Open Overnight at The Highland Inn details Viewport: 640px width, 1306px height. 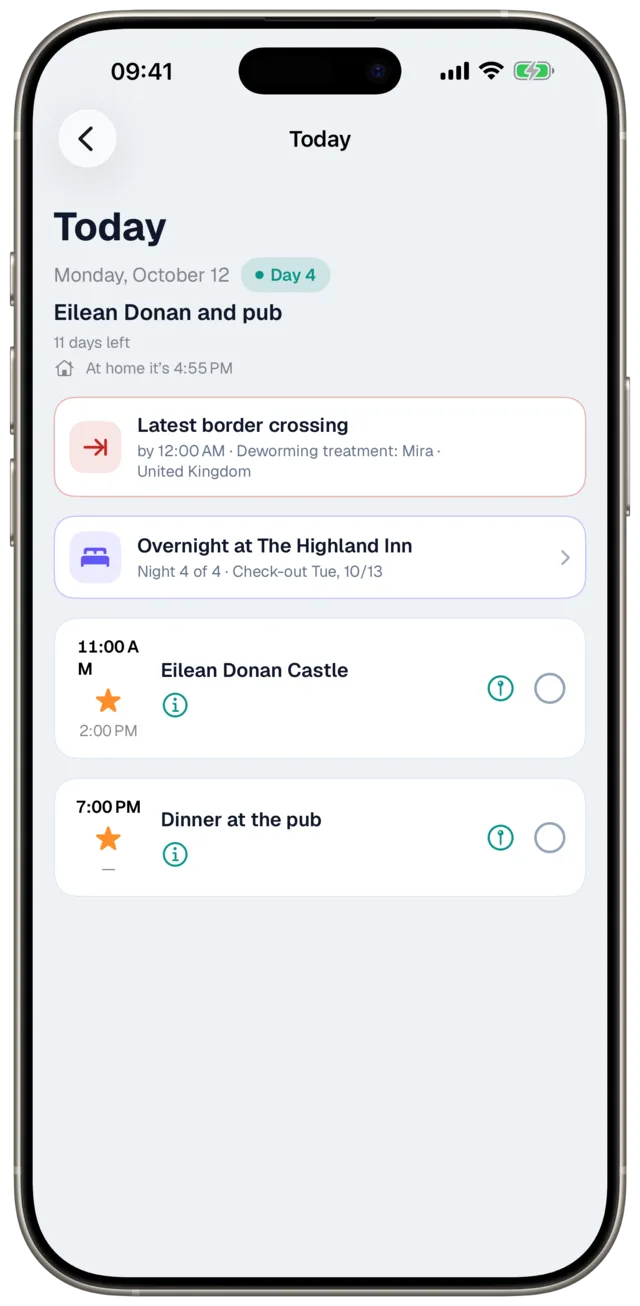pyautogui.click(x=320, y=557)
